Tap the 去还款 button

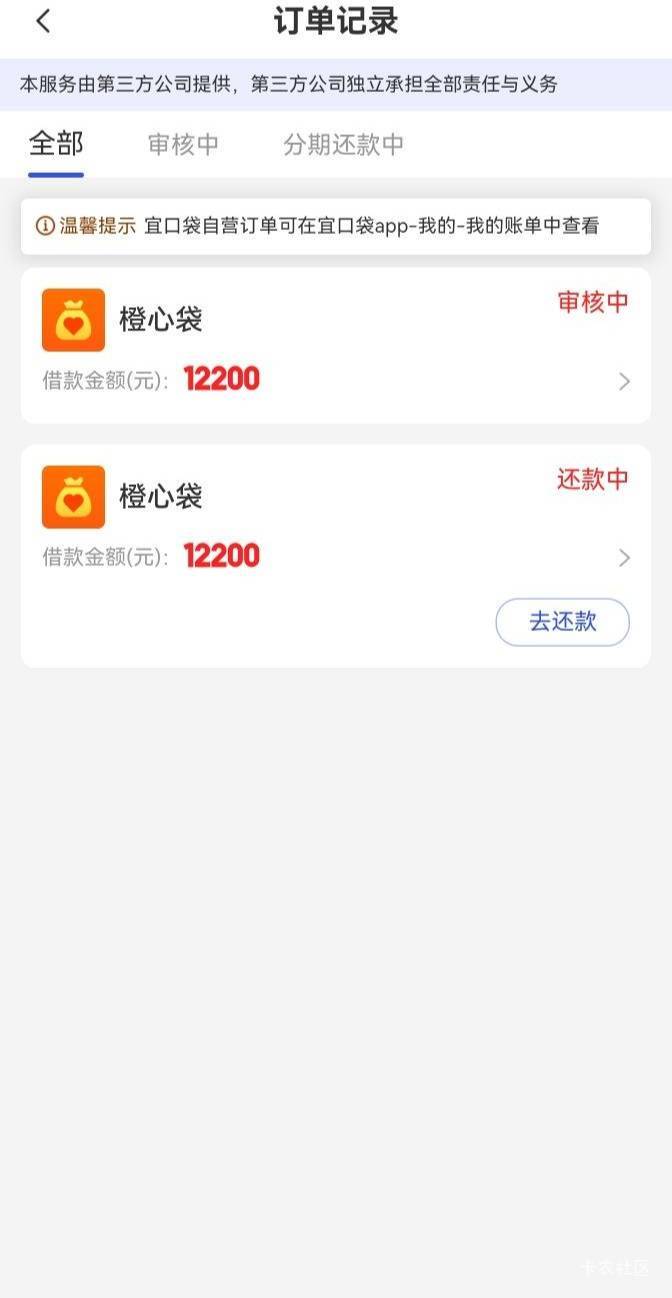tap(562, 622)
